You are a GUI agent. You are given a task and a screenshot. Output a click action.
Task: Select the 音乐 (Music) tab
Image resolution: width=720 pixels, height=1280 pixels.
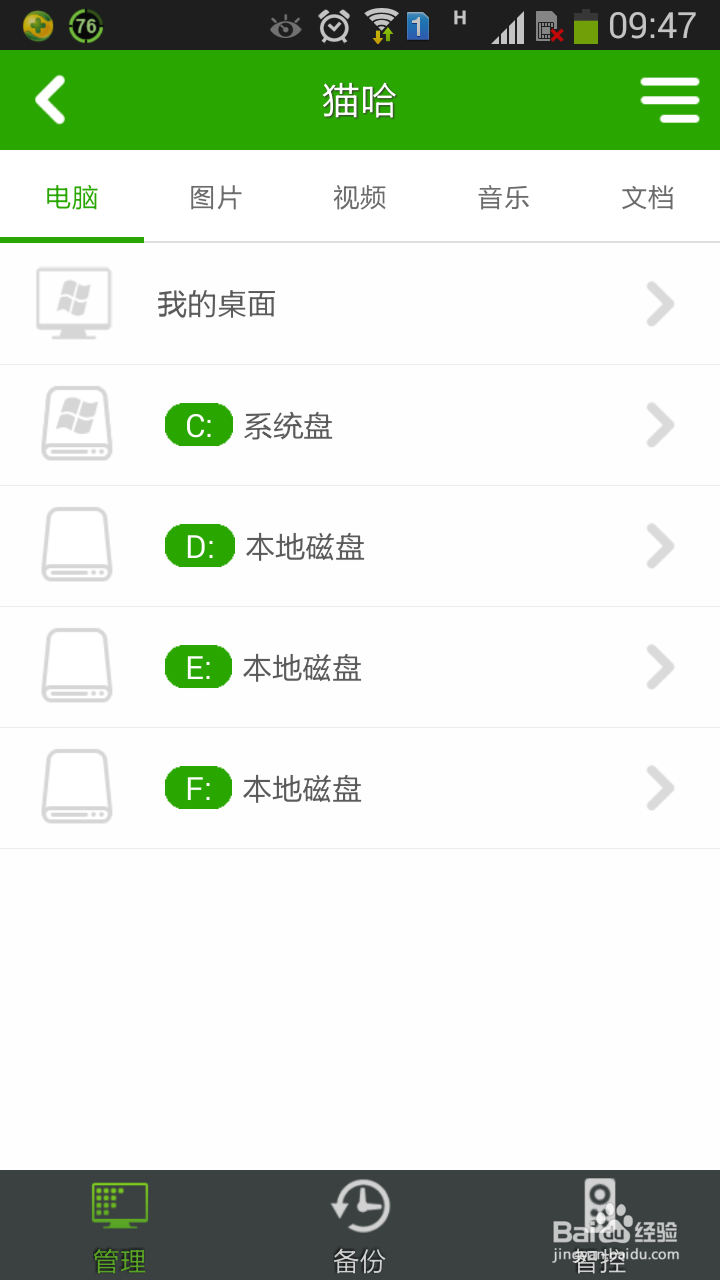[x=504, y=197]
